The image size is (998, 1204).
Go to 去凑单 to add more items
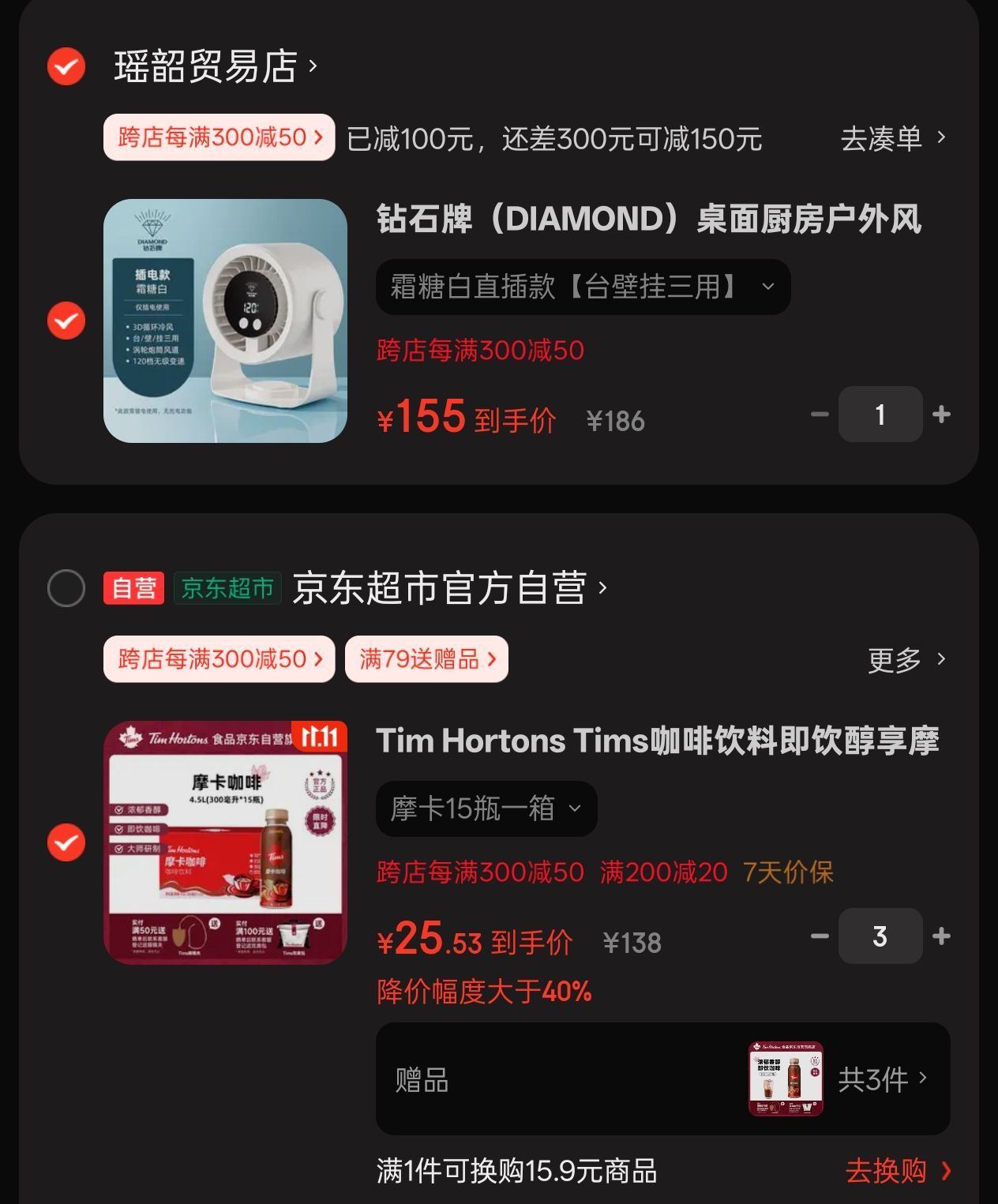(892, 139)
